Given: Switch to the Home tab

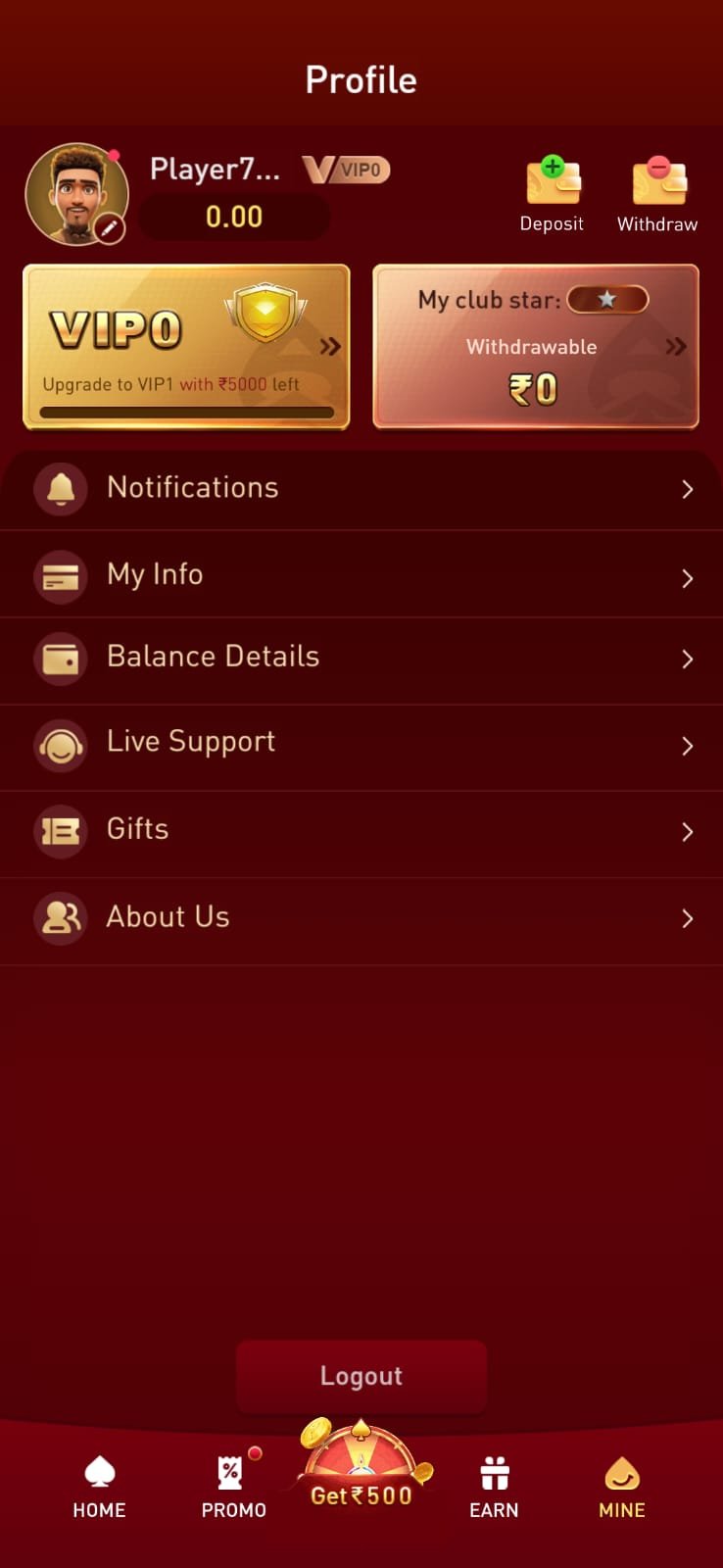Looking at the screenshot, I should [x=99, y=1487].
